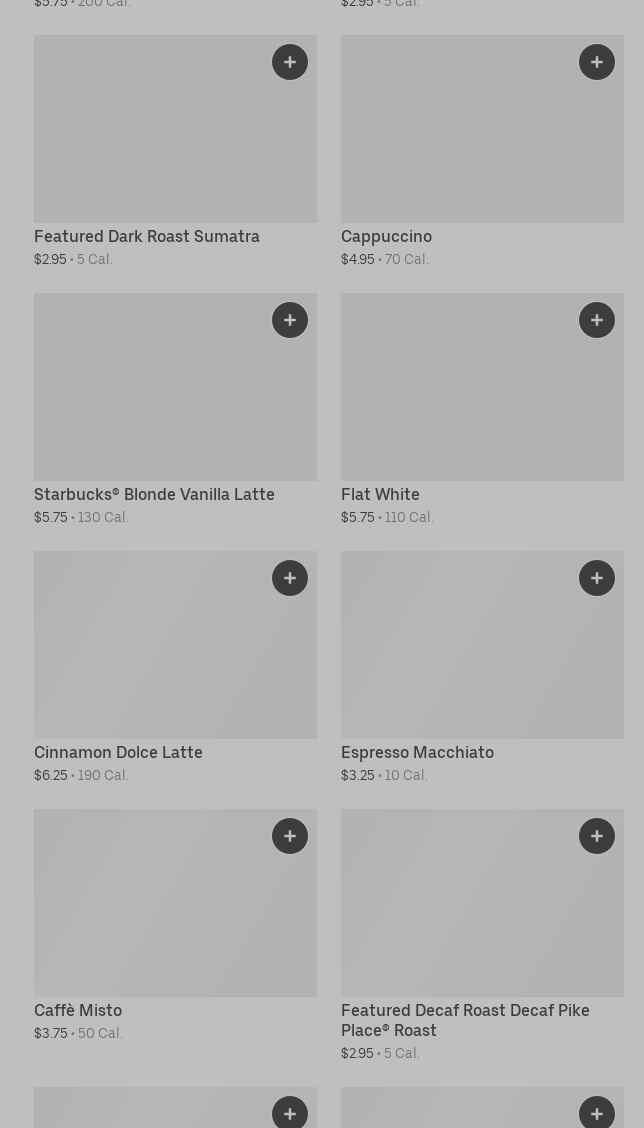Add Starbucks Blonde Vanilla Latte to order
The width and height of the screenshot is (644, 1128).
[290, 320]
